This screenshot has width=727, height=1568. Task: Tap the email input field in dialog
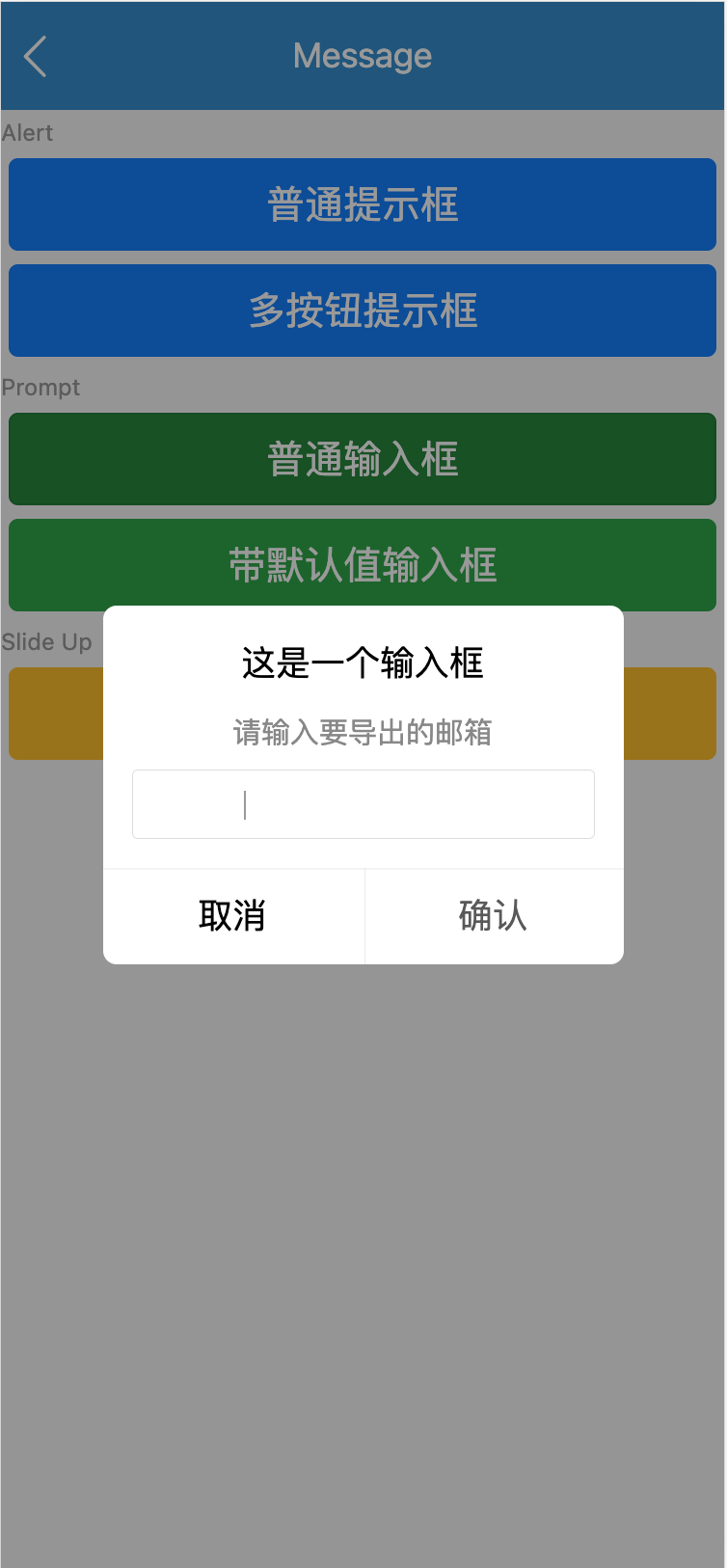[x=363, y=804]
